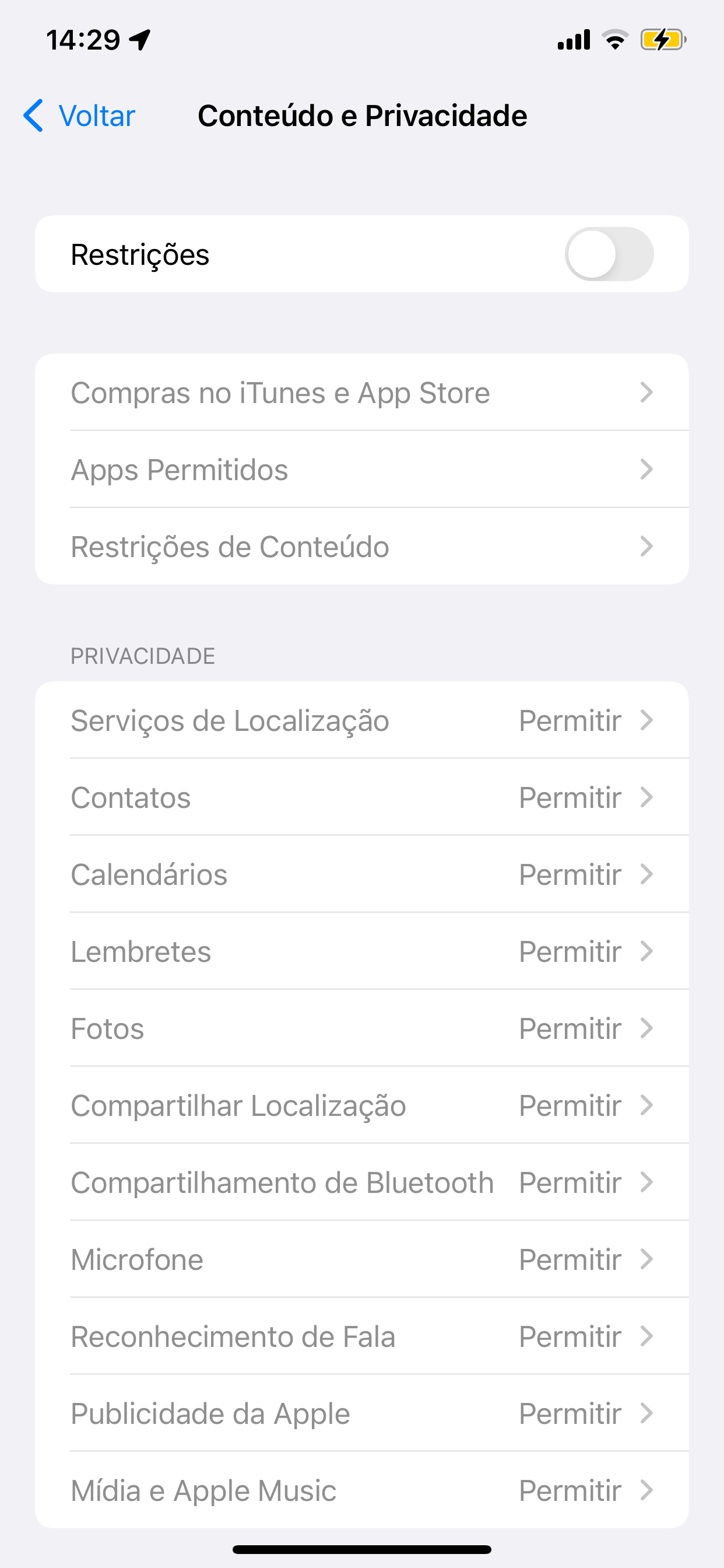
Task: Tap the Lembretes row
Action: pos(362,951)
